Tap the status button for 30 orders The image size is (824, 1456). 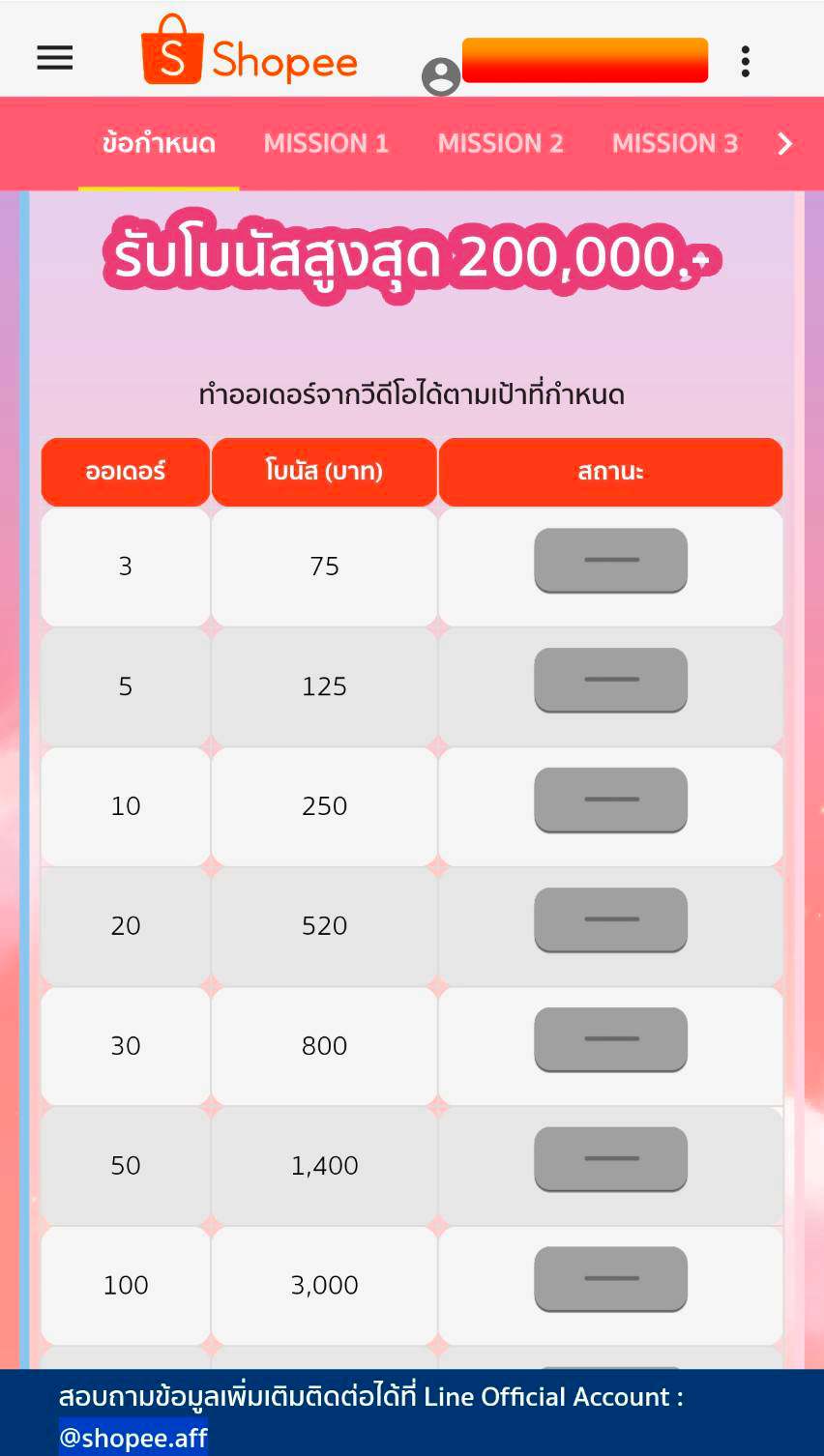coord(610,1039)
